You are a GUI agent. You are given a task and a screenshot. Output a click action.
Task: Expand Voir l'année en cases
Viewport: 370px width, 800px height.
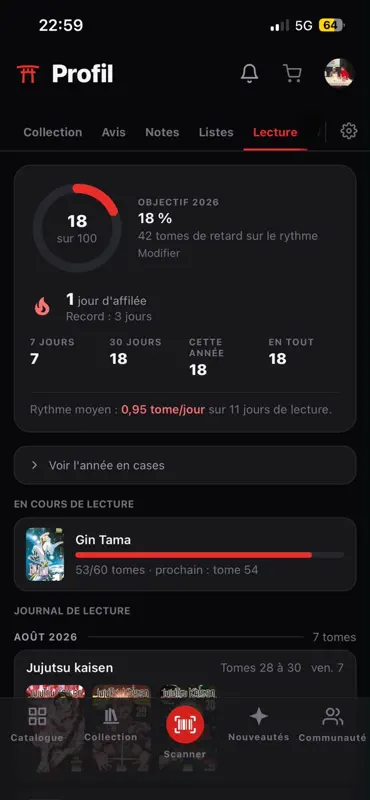pyautogui.click(x=185, y=465)
